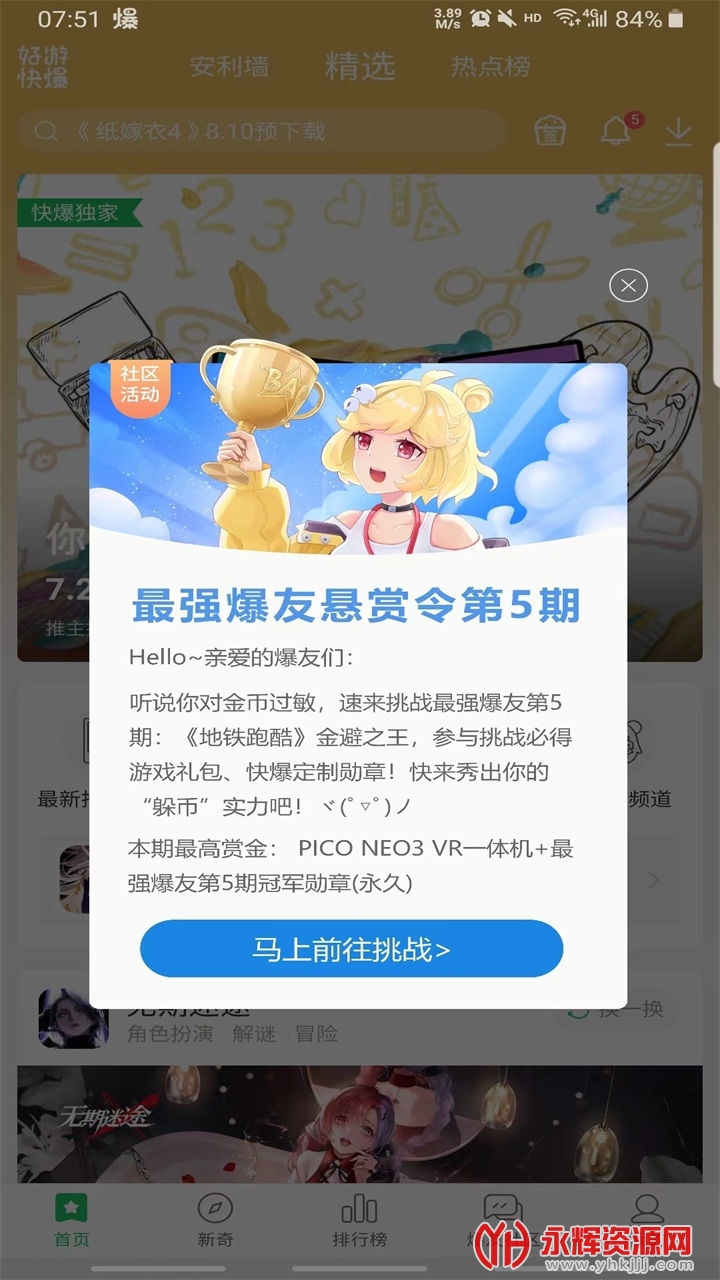
Task: Switch to the 安利墙 tab
Action: pos(229,67)
